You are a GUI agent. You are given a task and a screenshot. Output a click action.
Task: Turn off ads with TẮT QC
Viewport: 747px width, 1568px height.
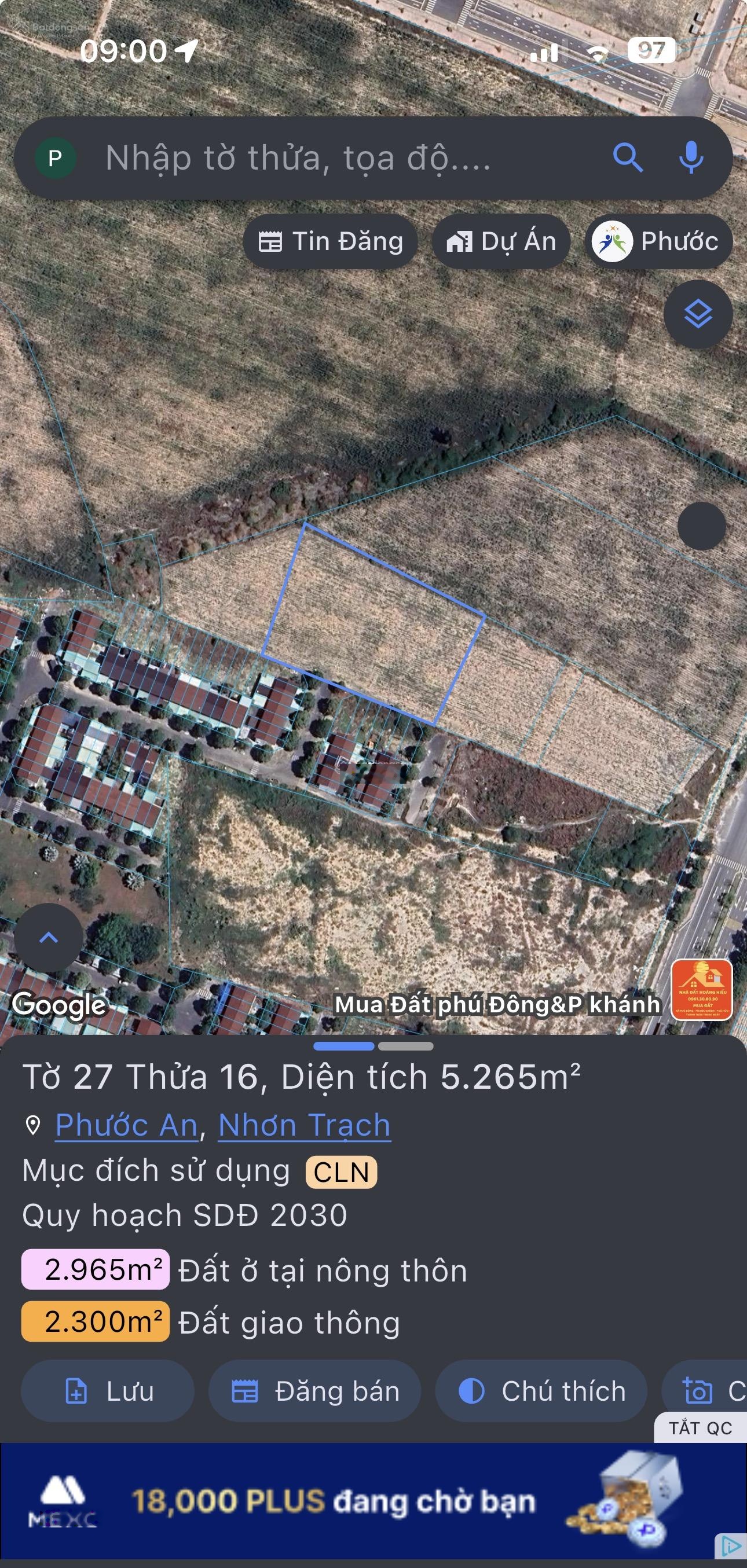(x=700, y=1428)
